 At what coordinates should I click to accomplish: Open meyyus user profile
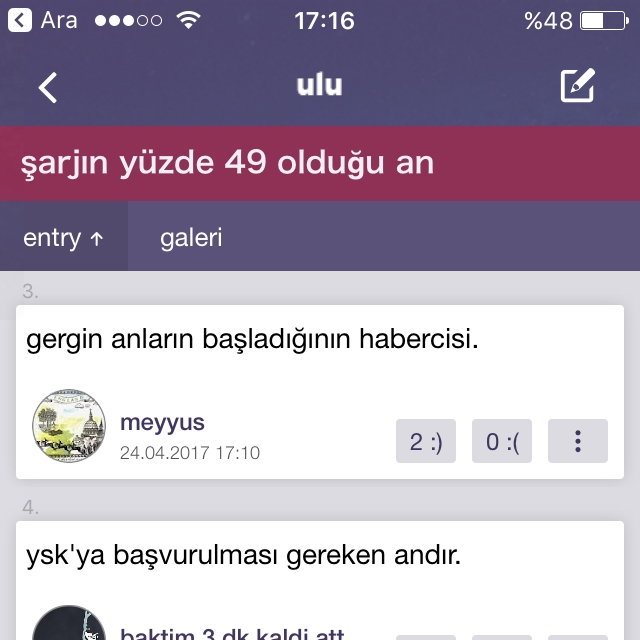pos(162,422)
